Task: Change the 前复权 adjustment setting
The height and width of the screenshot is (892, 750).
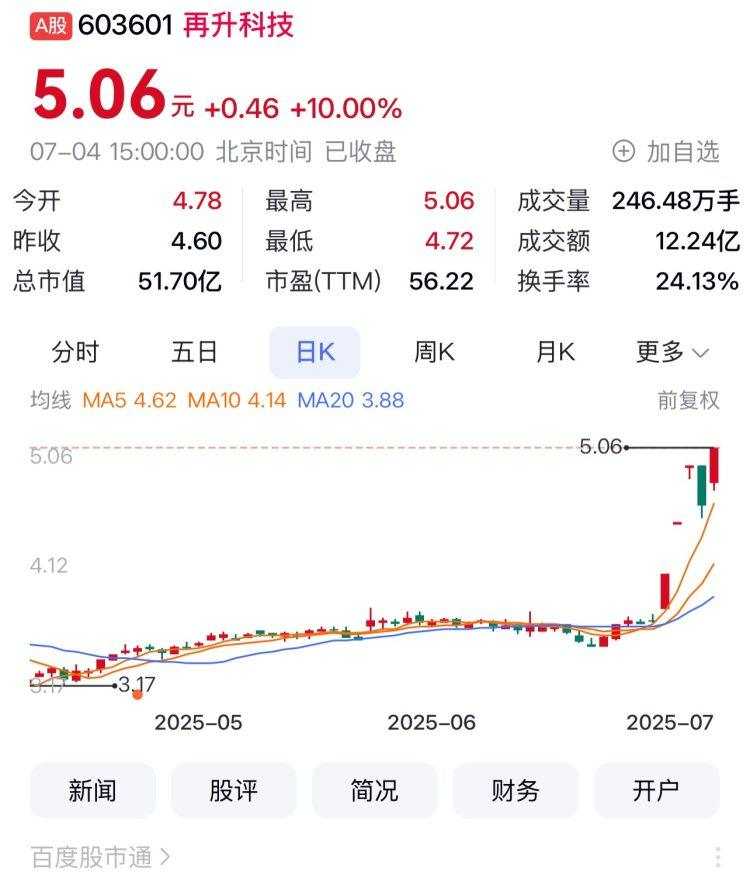Action: (688, 401)
